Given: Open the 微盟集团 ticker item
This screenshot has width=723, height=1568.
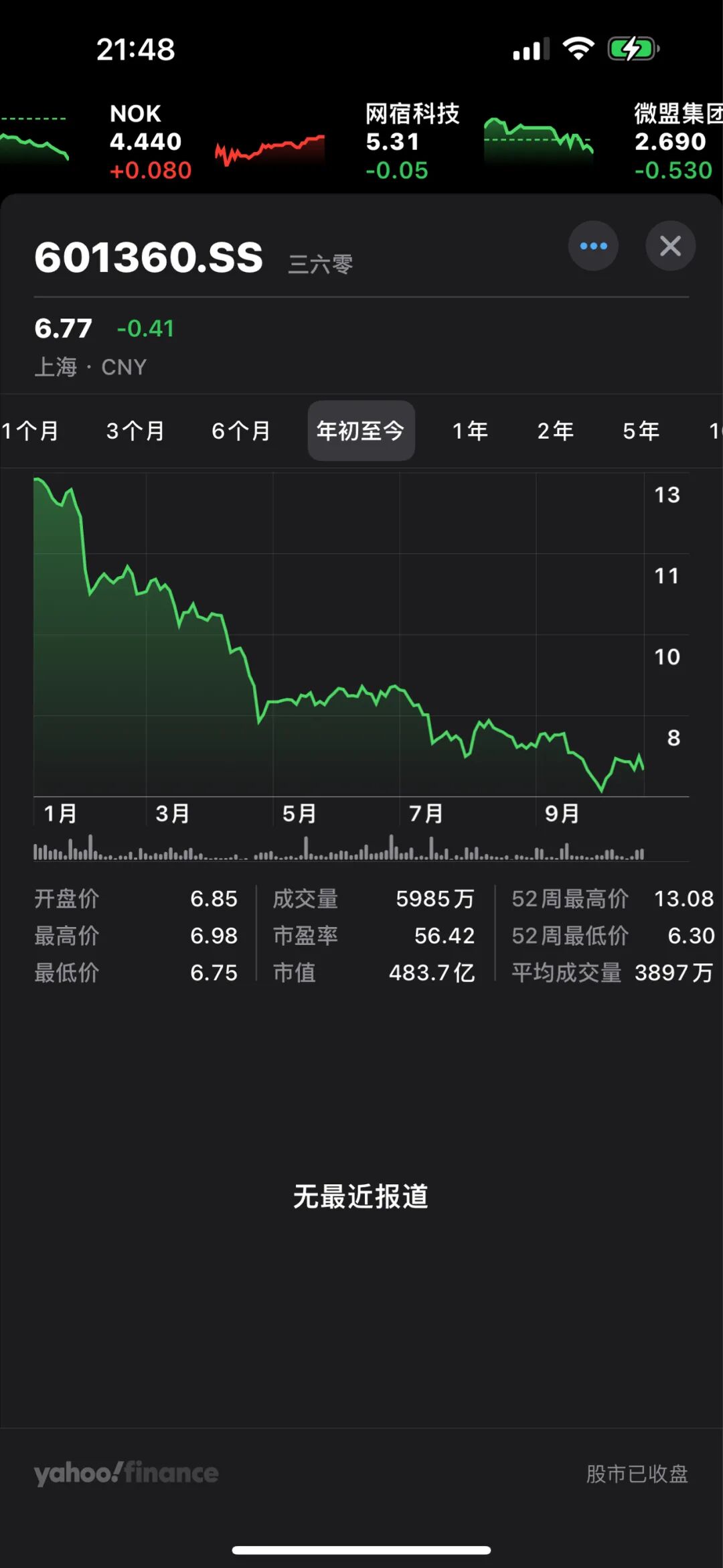Looking at the screenshot, I should [676, 141].
